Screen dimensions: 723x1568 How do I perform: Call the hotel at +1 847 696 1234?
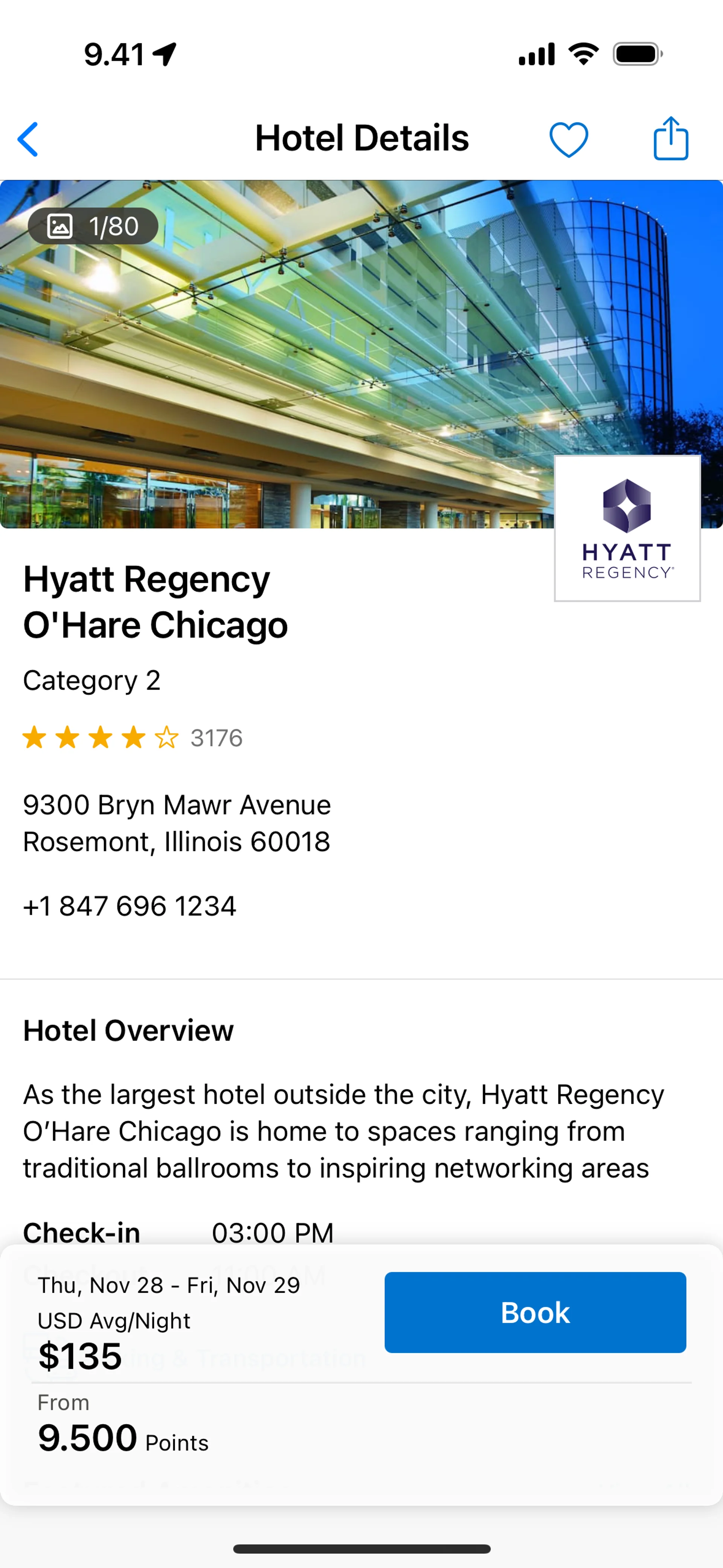(x=129, y=906)
